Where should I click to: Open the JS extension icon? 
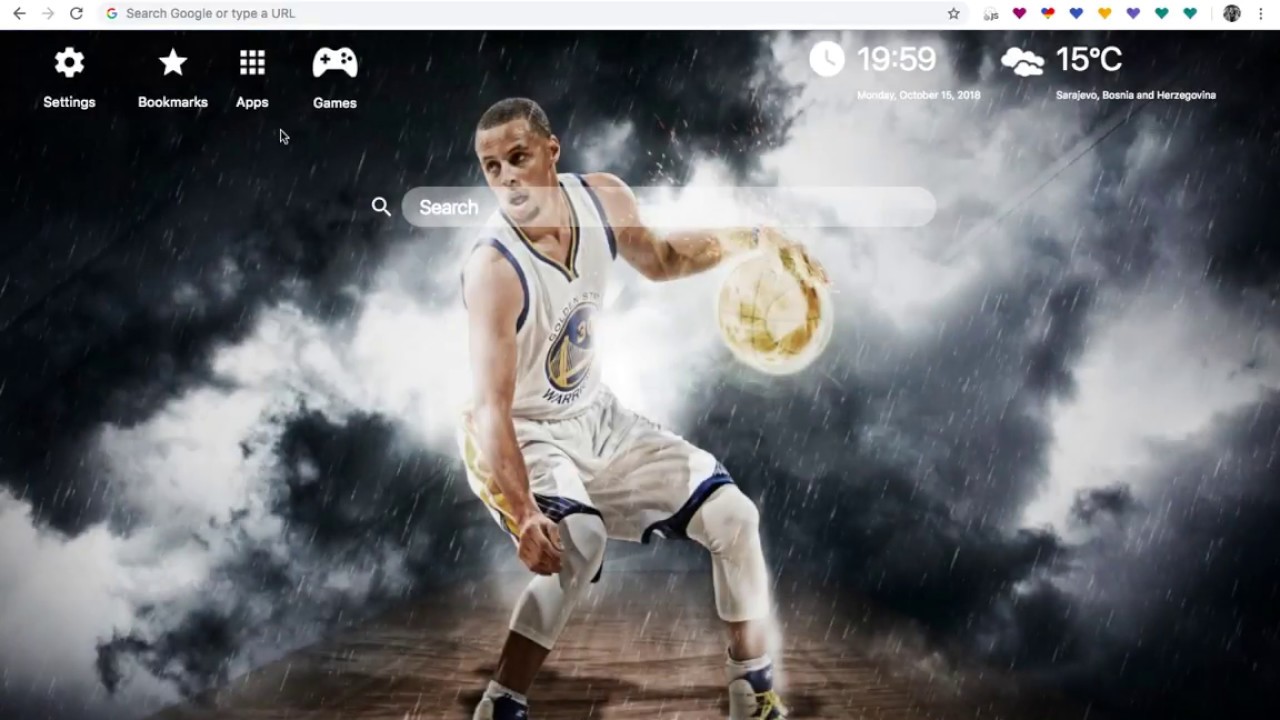click(x=991, y=13)
